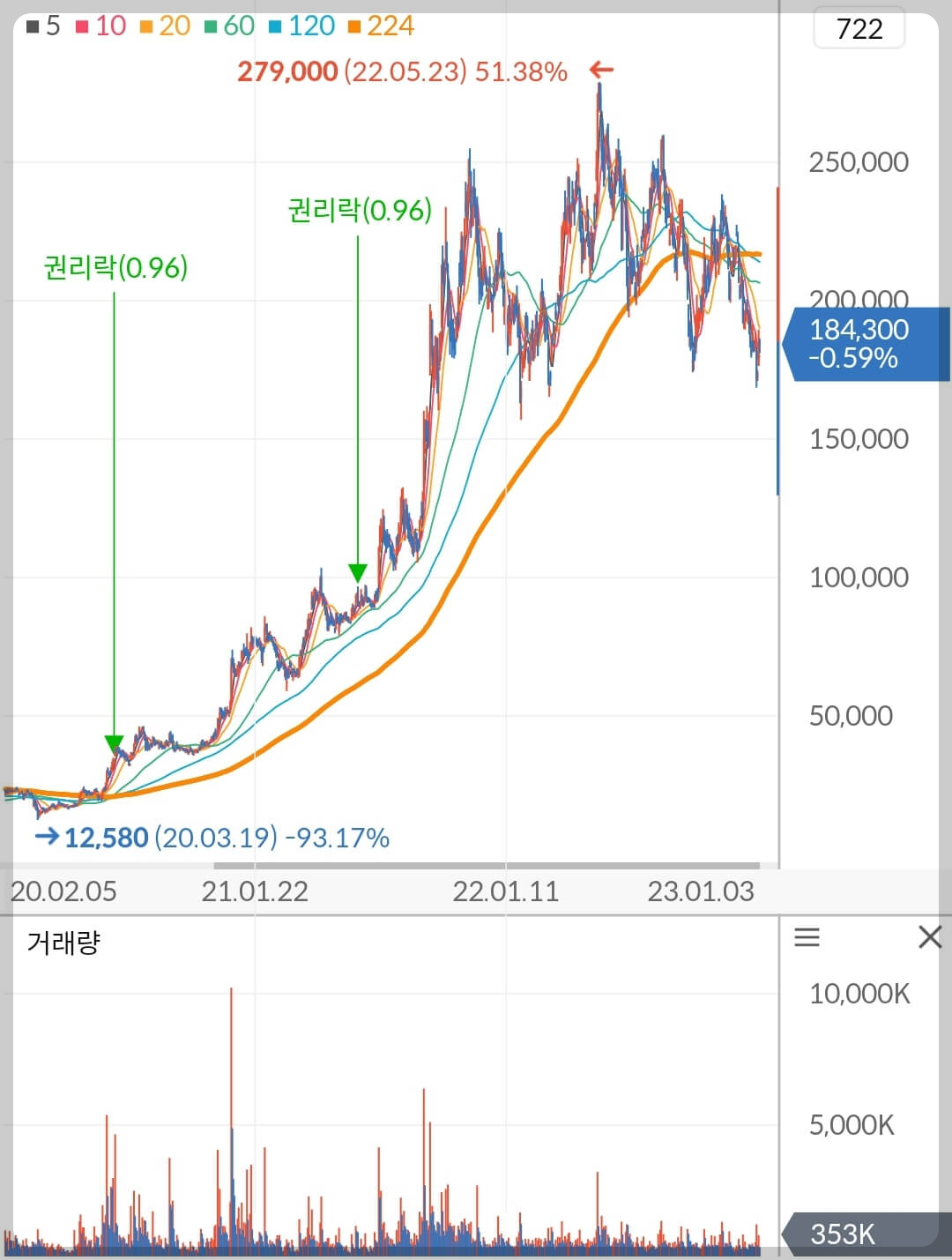
Task: Select the blue 184,300 current price tag
Action: [859, 343]
